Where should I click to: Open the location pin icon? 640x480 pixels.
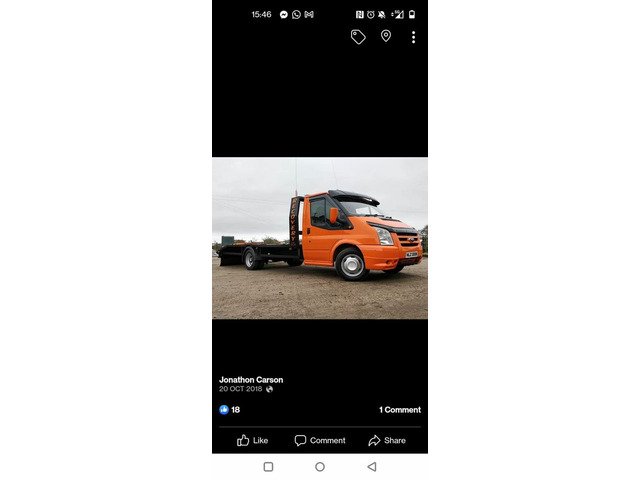tap(386, 36)
